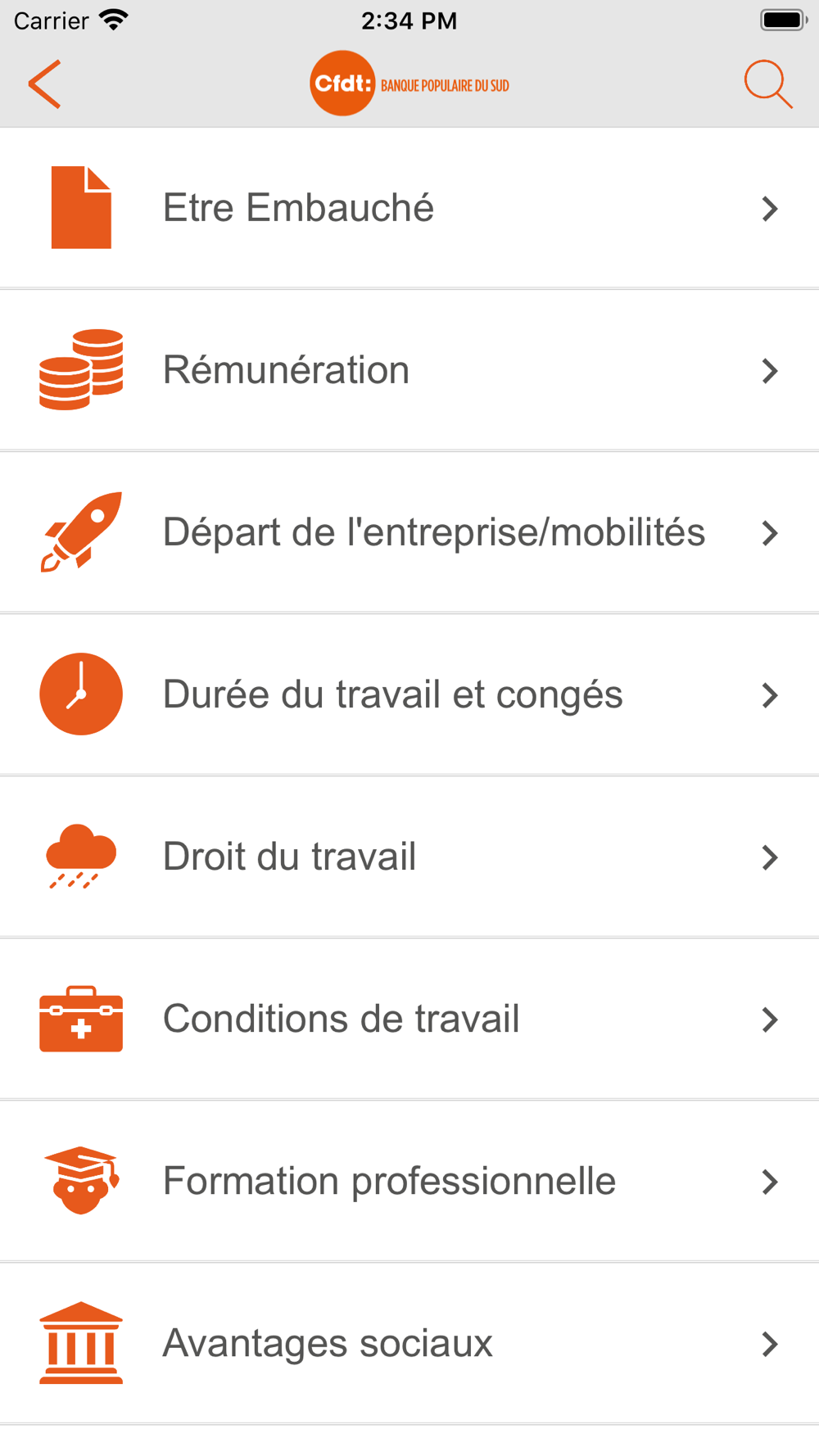The image size is (819, 1456).
Task: Open the search magnifier icon
Action: click(x=767, y=84)
